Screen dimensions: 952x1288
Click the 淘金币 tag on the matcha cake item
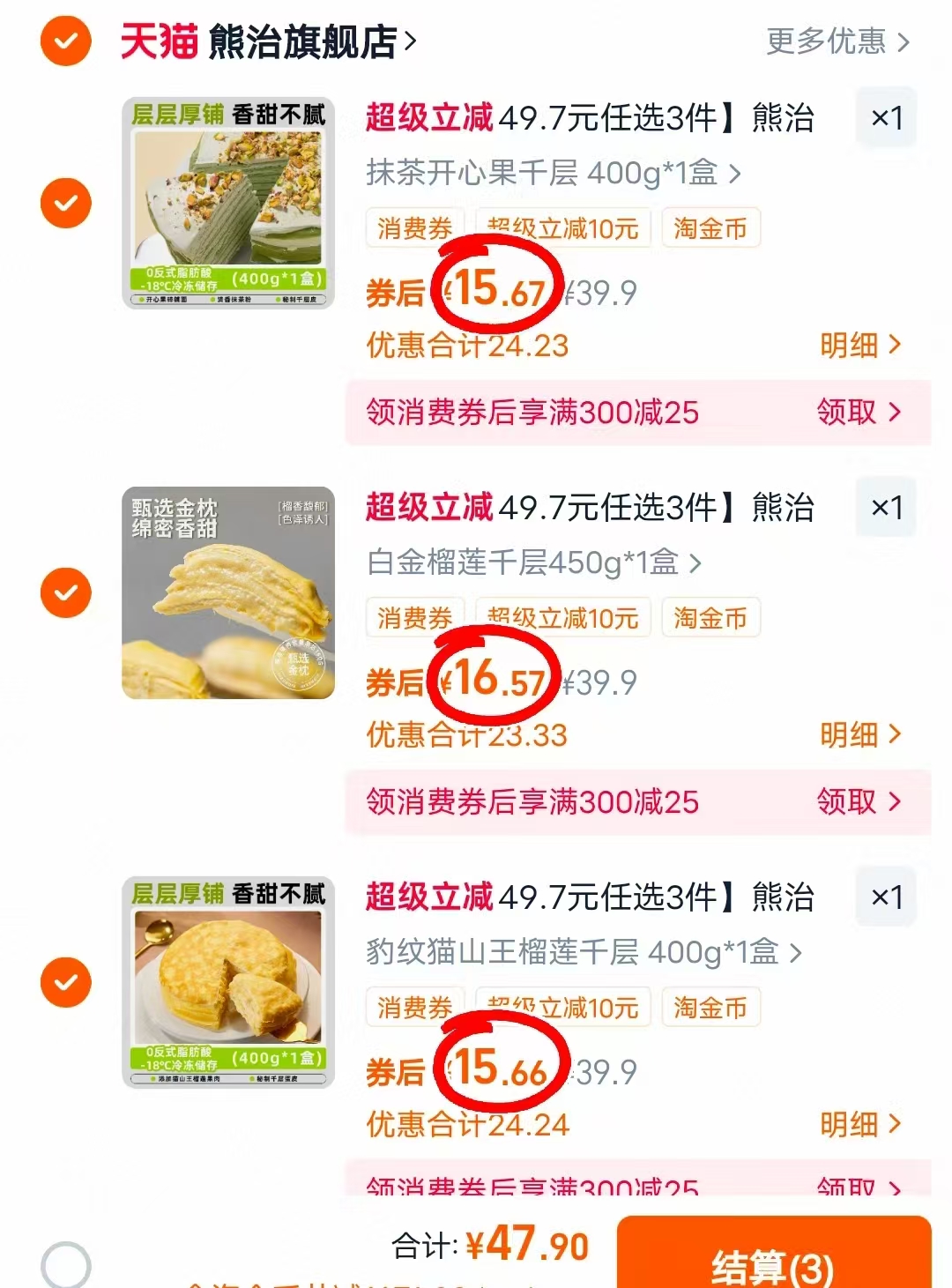point(710,227)
